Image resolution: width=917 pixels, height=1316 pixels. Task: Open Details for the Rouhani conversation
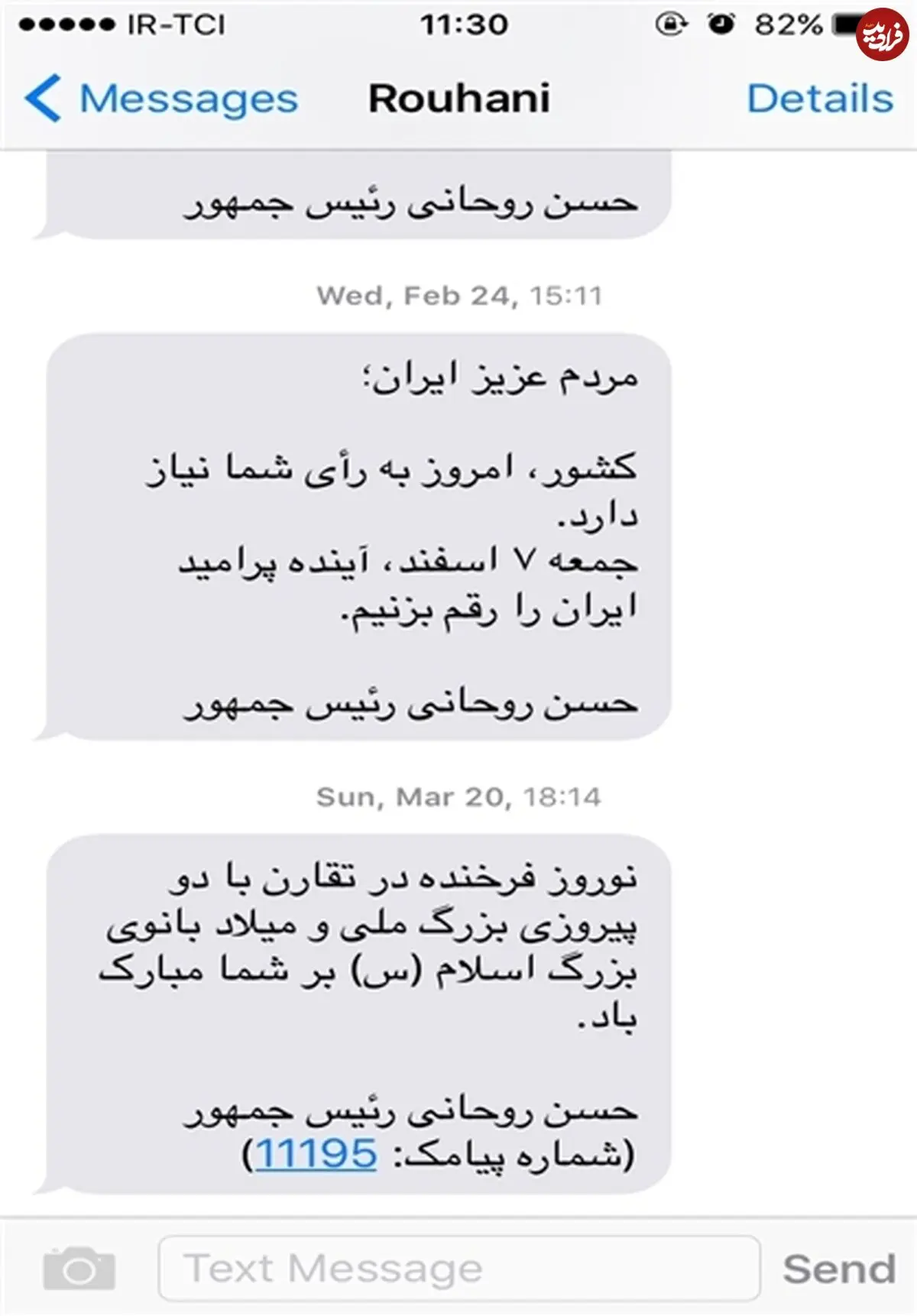[x=820, y=99]
